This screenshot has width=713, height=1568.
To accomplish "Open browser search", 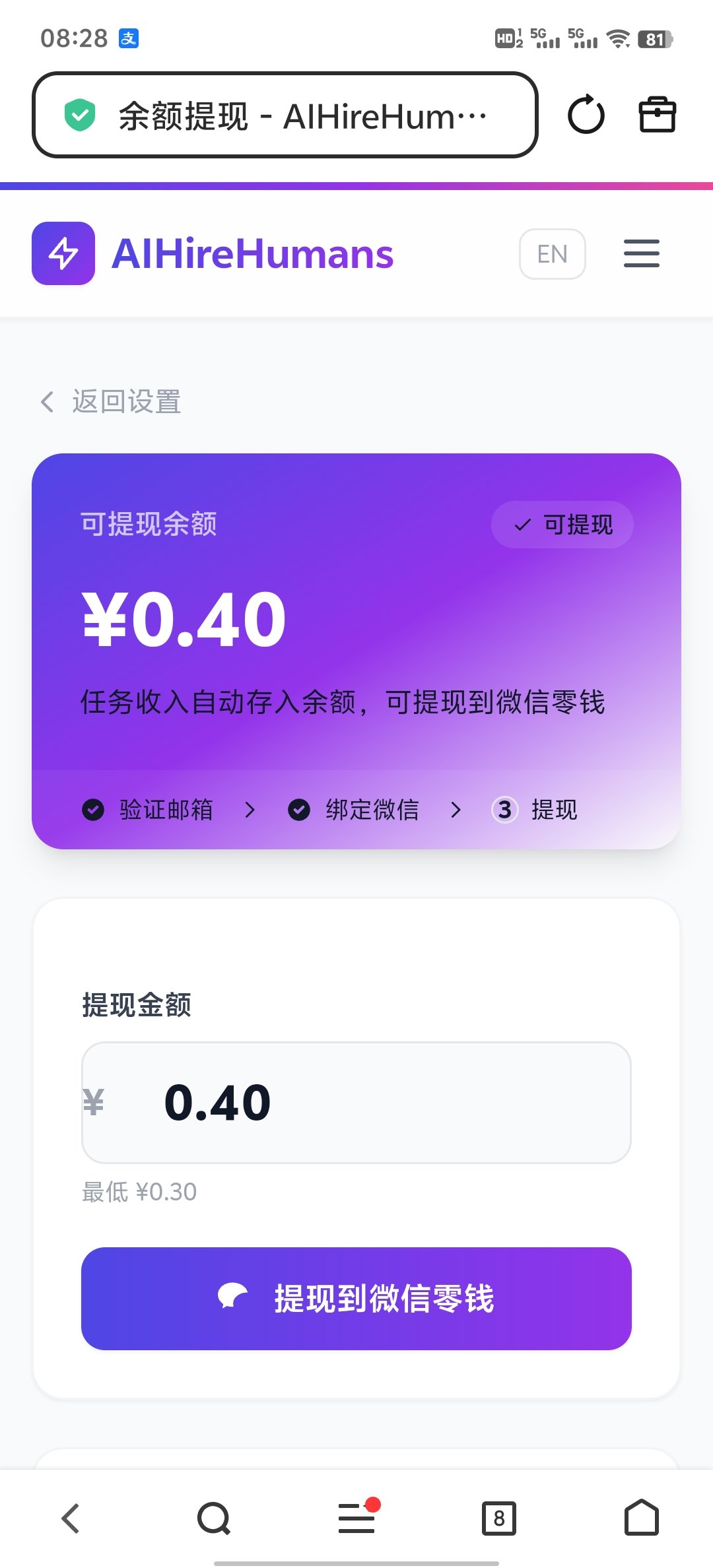I will point(213,1519).
